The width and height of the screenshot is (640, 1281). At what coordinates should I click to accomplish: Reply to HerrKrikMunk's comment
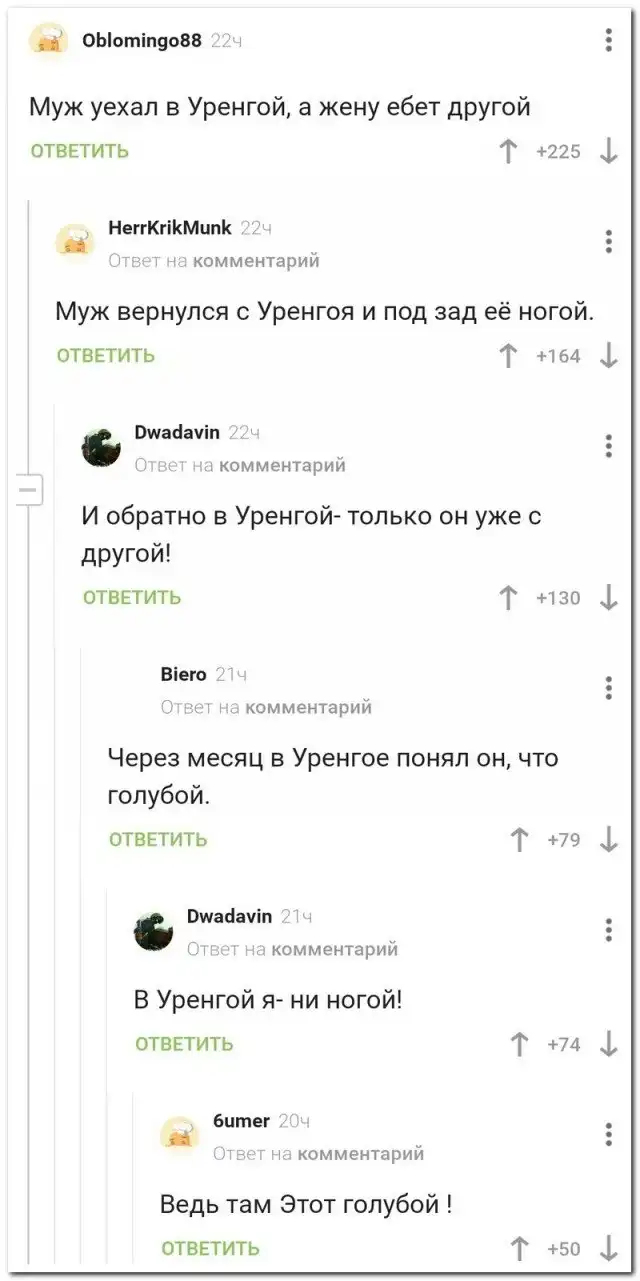pyautogui.click(x=106, y=355)
